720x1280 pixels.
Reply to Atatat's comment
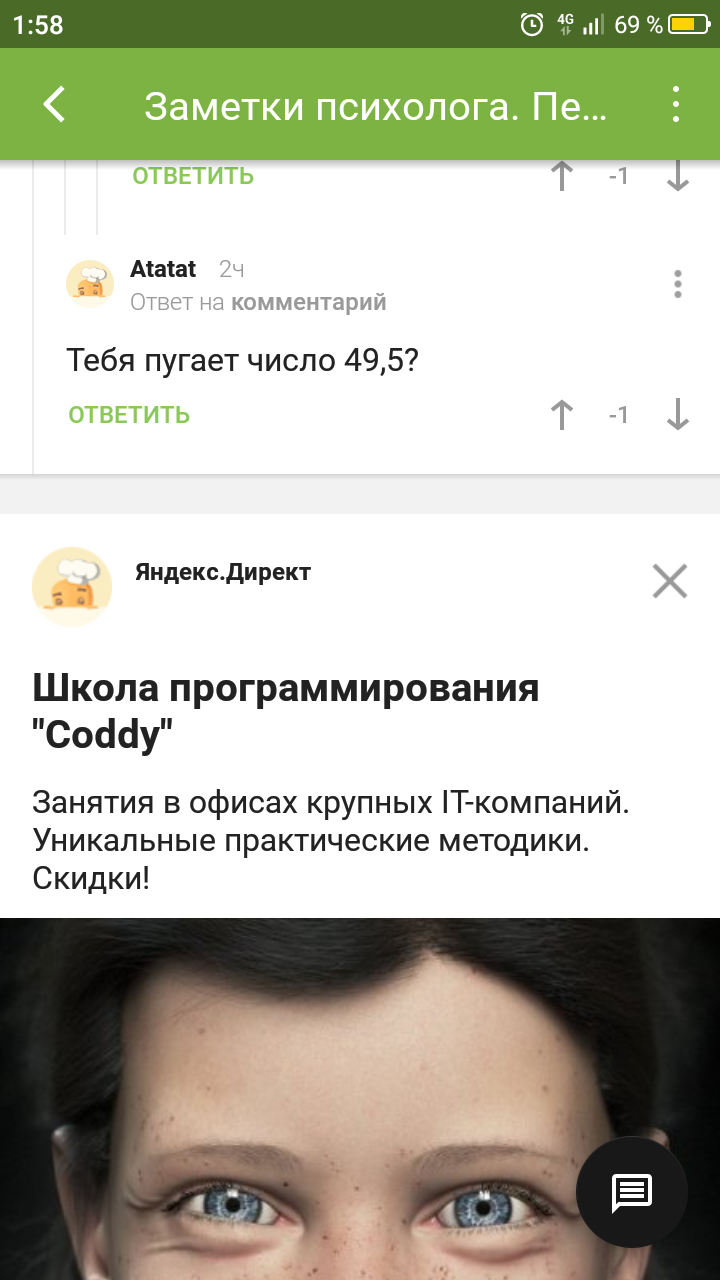coord(129,415)
